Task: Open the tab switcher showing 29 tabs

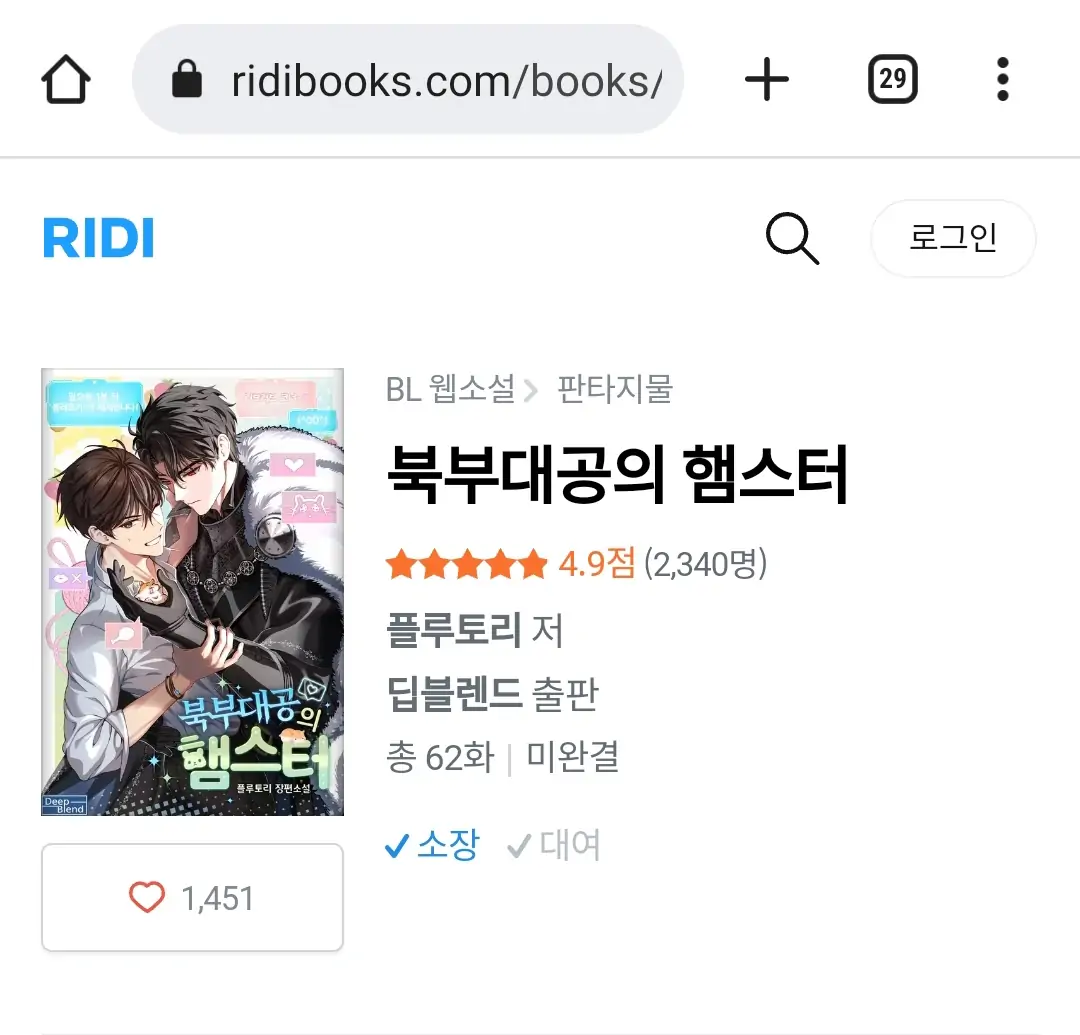Action: point(892,80)
